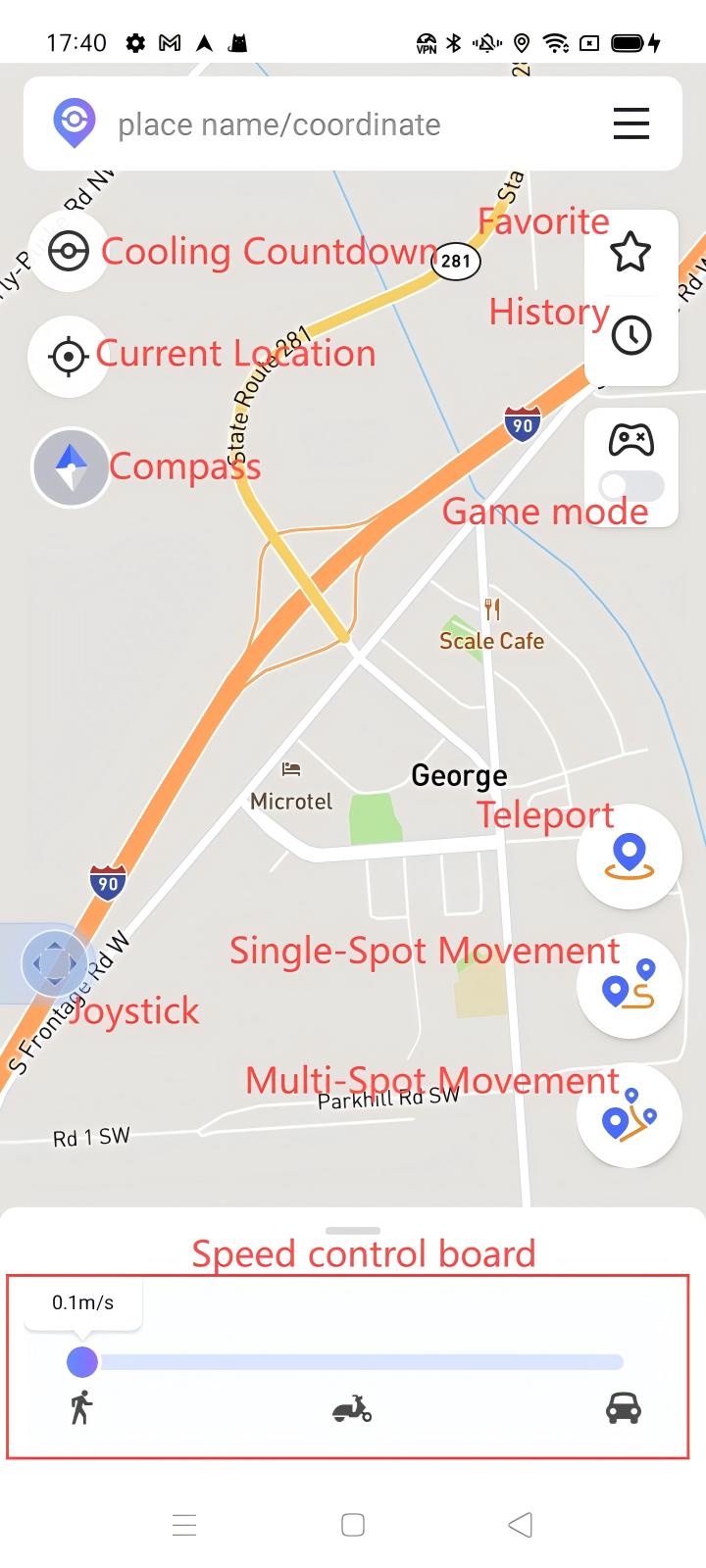Tap the joystick control

pos(54,963)
